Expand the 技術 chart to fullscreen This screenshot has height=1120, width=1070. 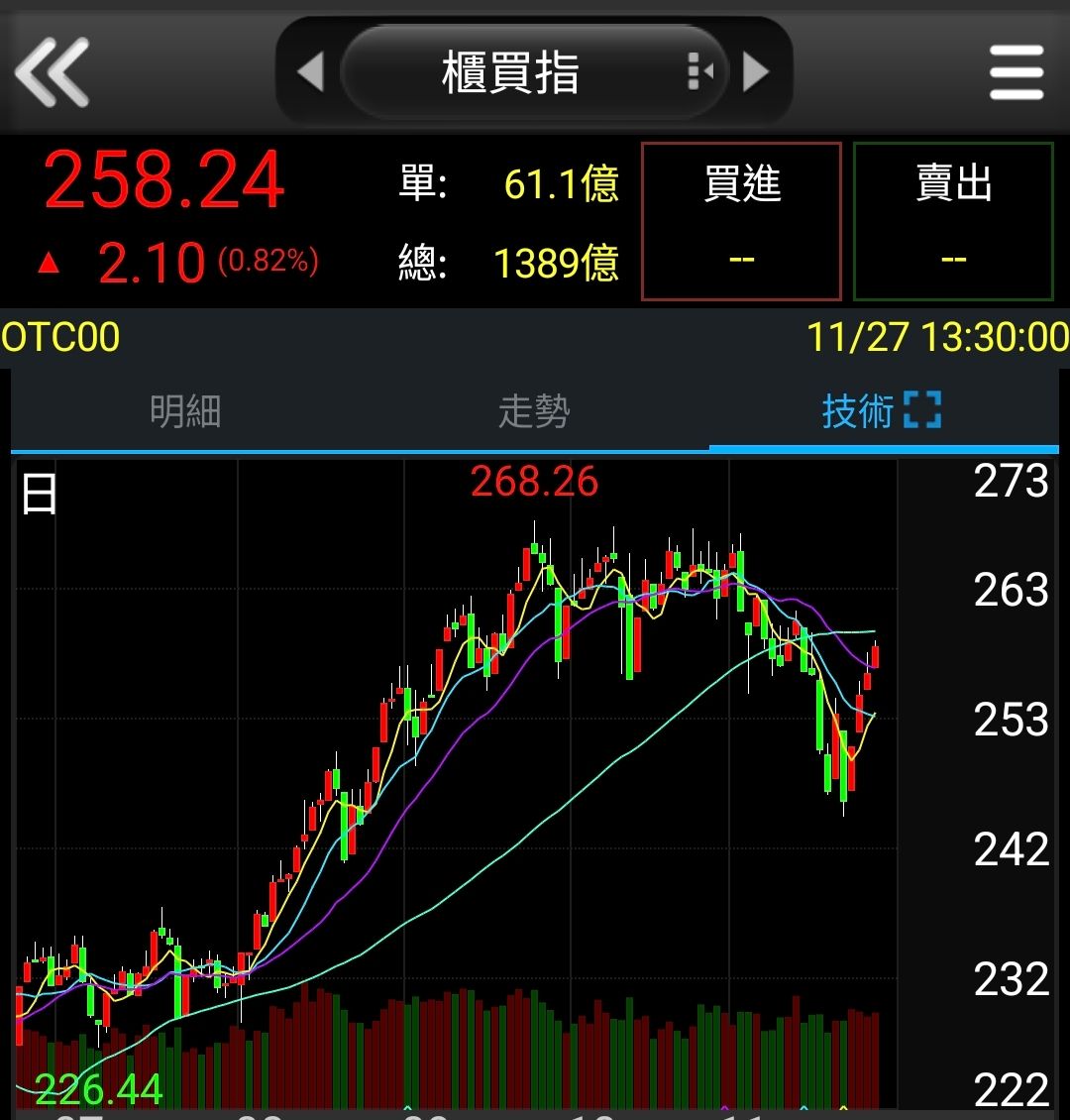[x=921, y=409]
